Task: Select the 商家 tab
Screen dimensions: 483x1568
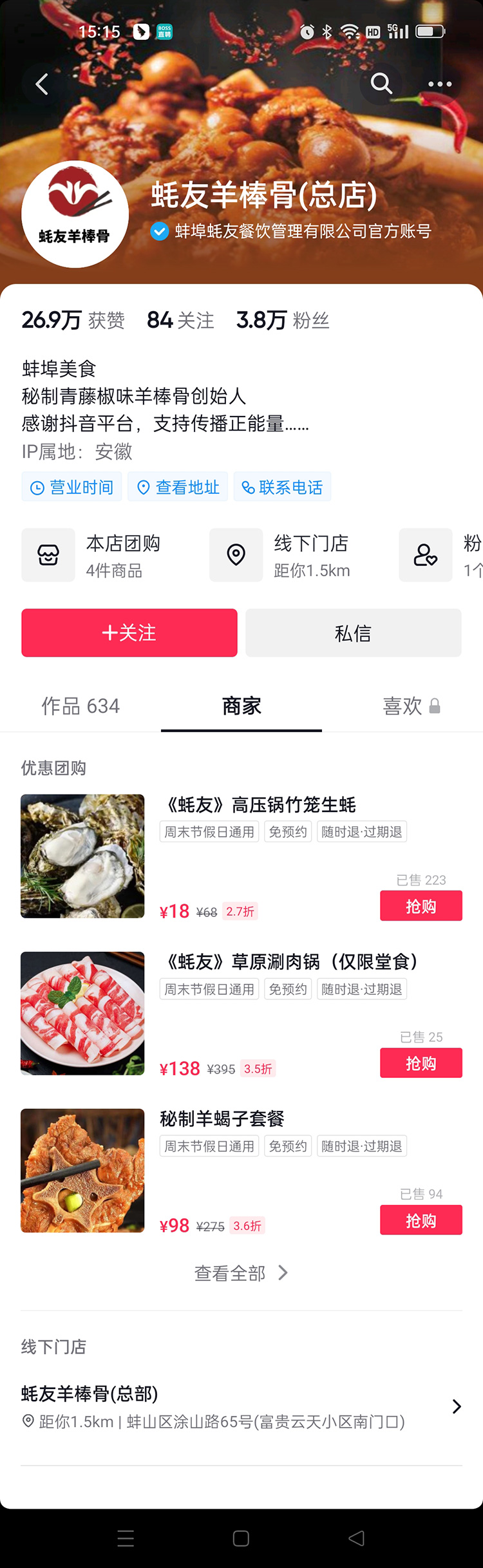Action: (241, 706)
